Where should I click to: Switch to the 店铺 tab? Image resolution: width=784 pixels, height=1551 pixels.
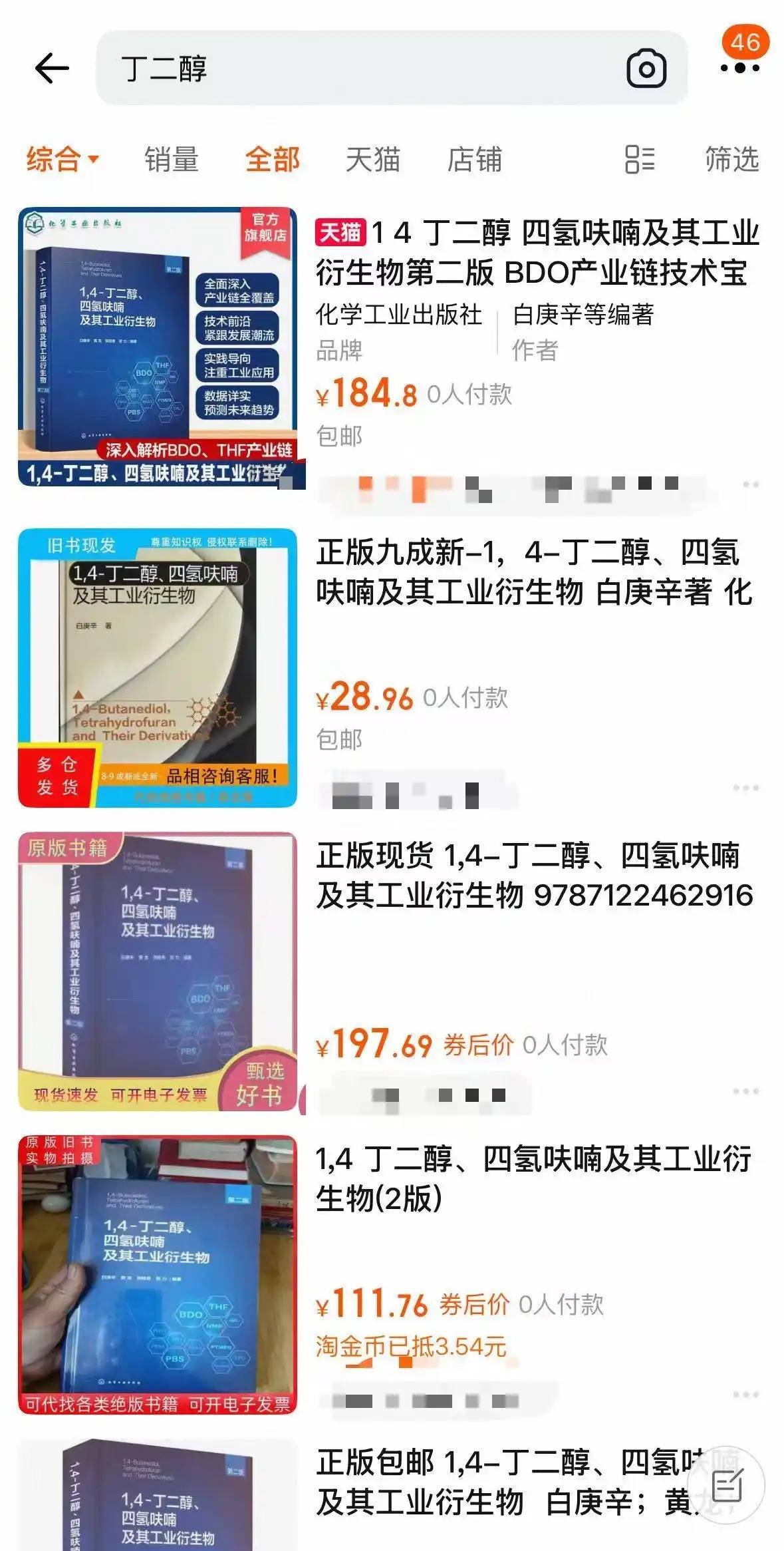point(474,160)
